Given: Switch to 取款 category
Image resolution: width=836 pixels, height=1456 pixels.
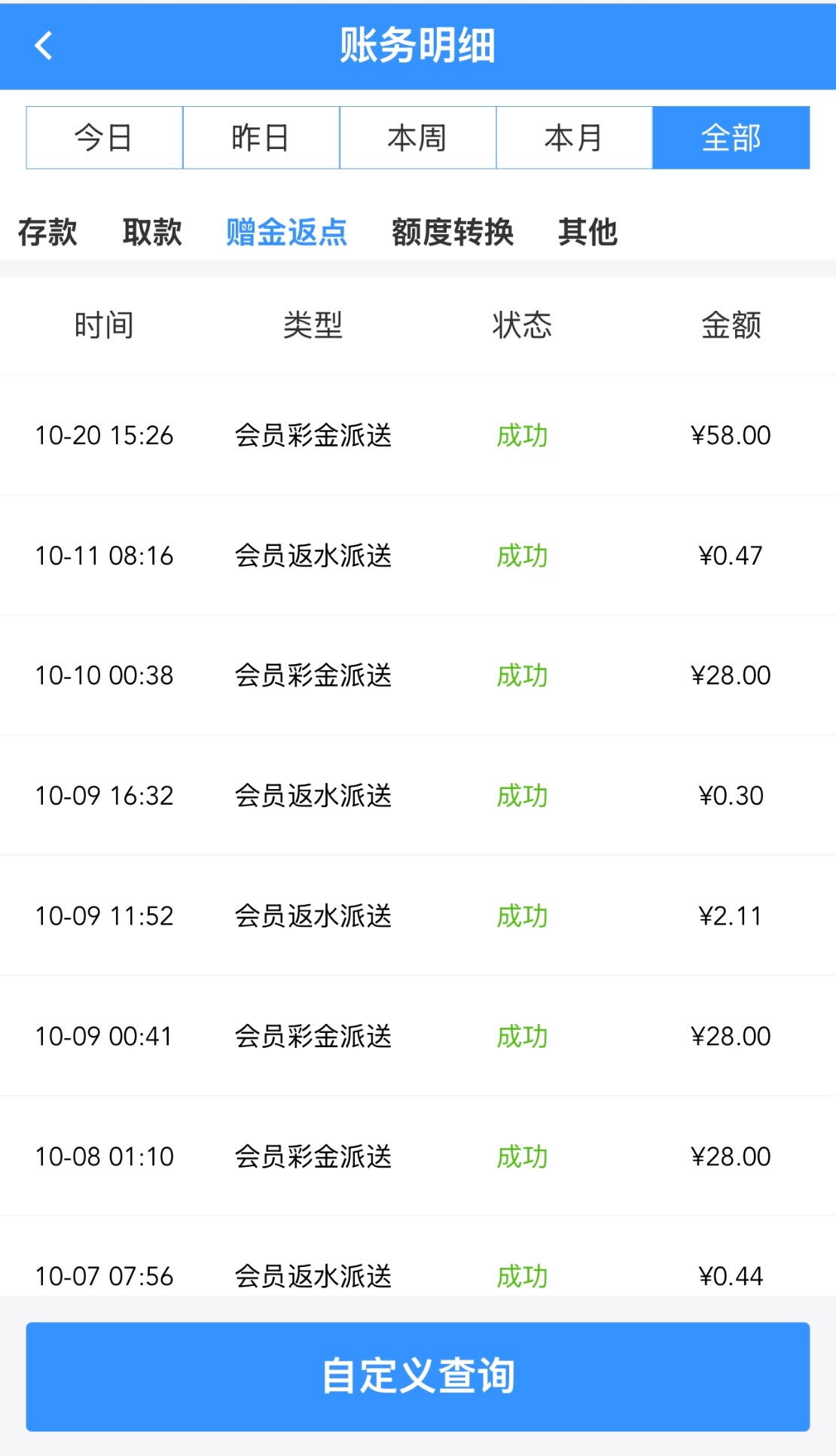Looking at the screenshot, I should 152,232.
